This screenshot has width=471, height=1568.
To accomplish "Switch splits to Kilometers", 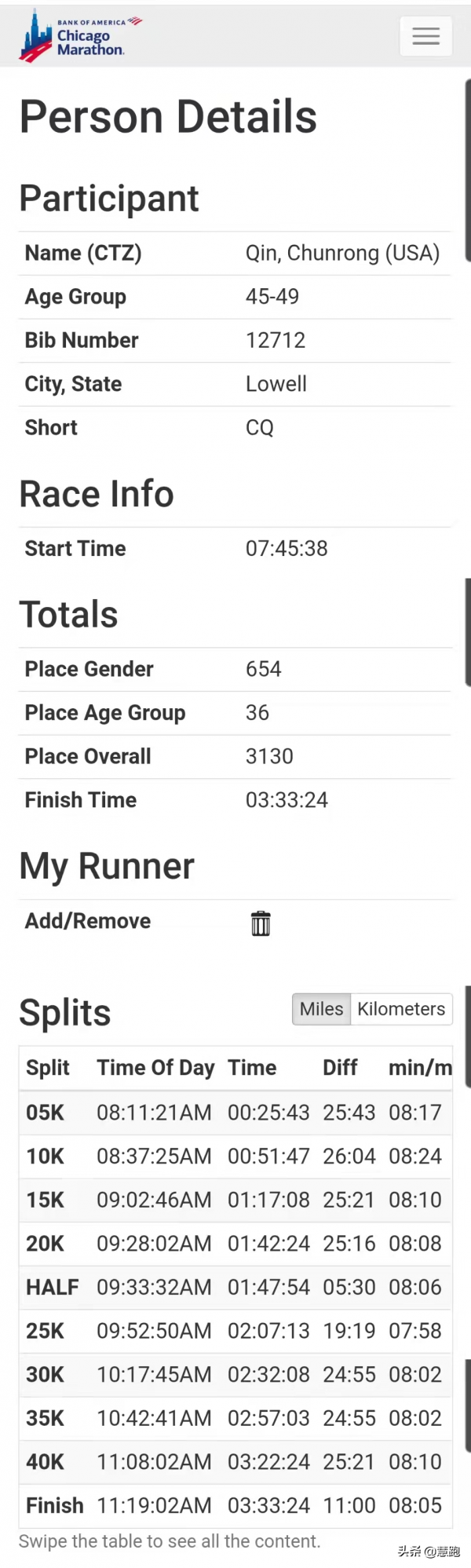I will point(401,1009).
